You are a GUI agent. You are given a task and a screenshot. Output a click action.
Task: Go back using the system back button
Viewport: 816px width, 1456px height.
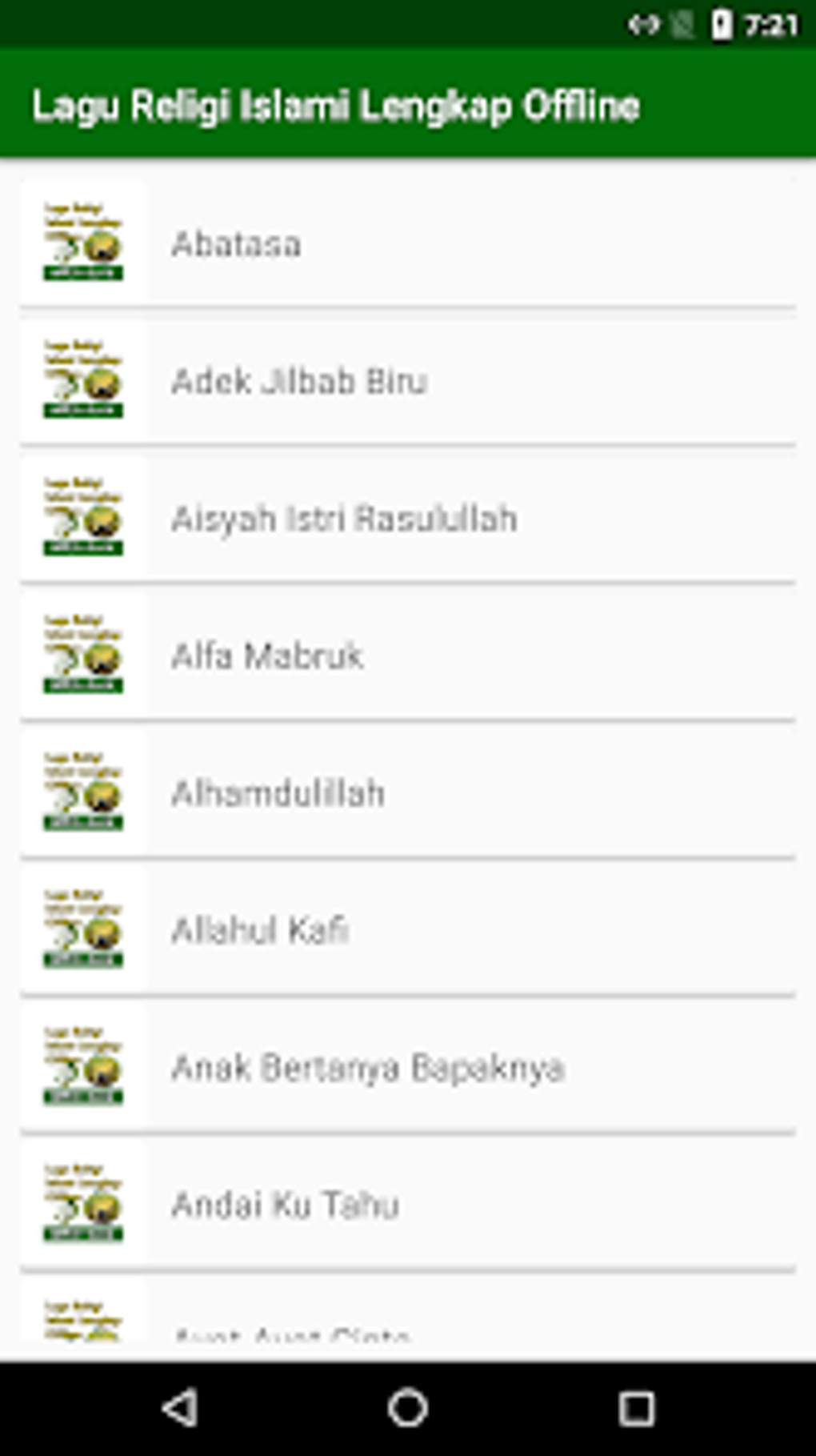(x=180, y=1408)
